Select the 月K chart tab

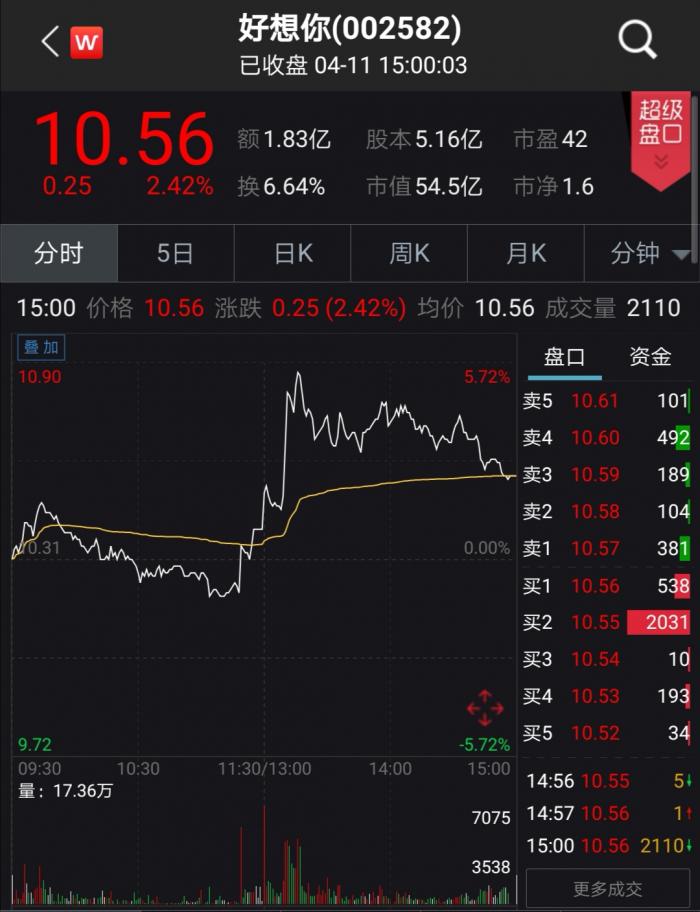(x=525, y=254)
